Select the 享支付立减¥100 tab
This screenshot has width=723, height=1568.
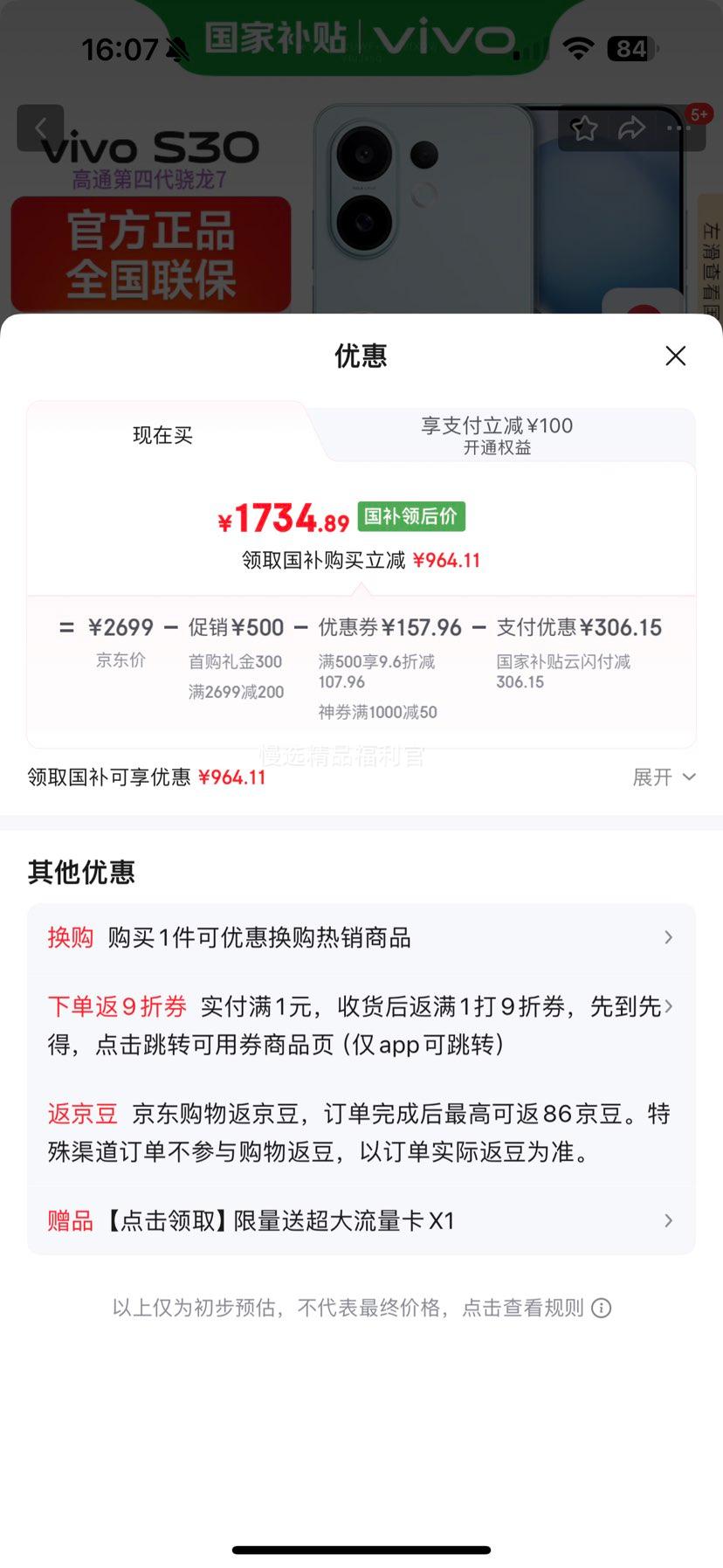[x=497, y=435]
